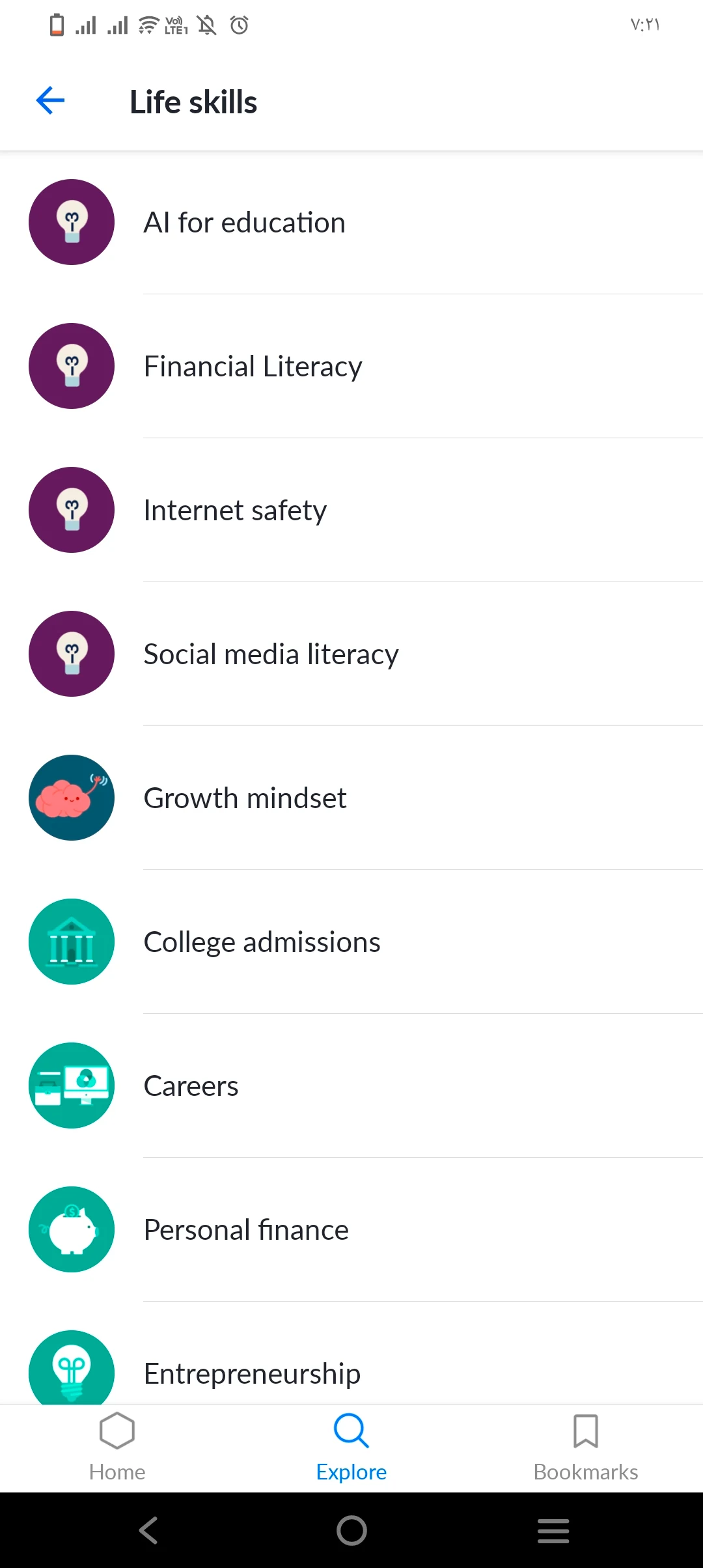Go back from Life skills
Viewport: 703px width, 1568px height.
coord(50,101)
